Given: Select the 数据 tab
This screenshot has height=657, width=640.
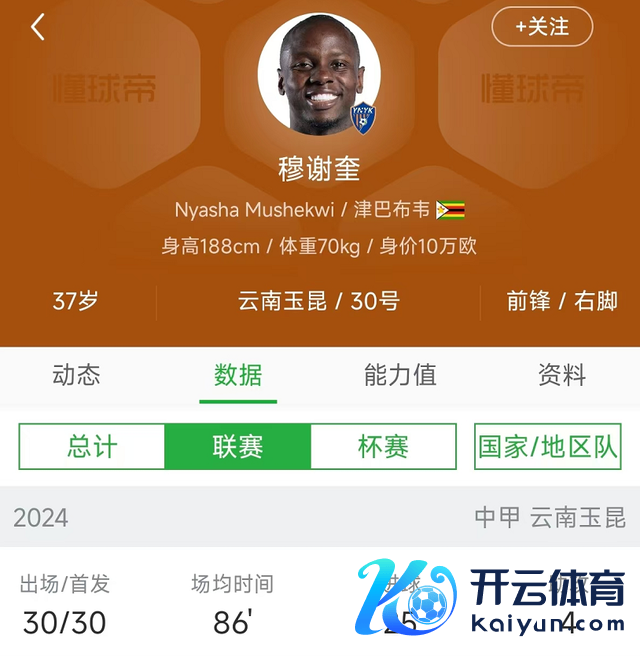Looking at the screenshot, I should (x=238, y=375).
